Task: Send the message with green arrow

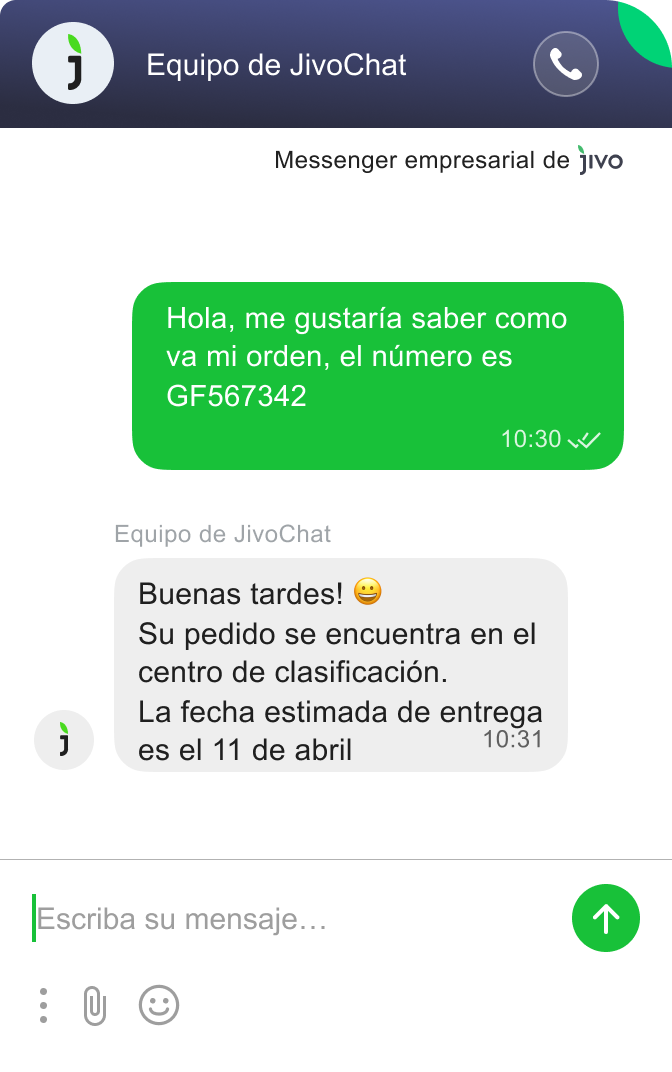Action: [605, 918]
